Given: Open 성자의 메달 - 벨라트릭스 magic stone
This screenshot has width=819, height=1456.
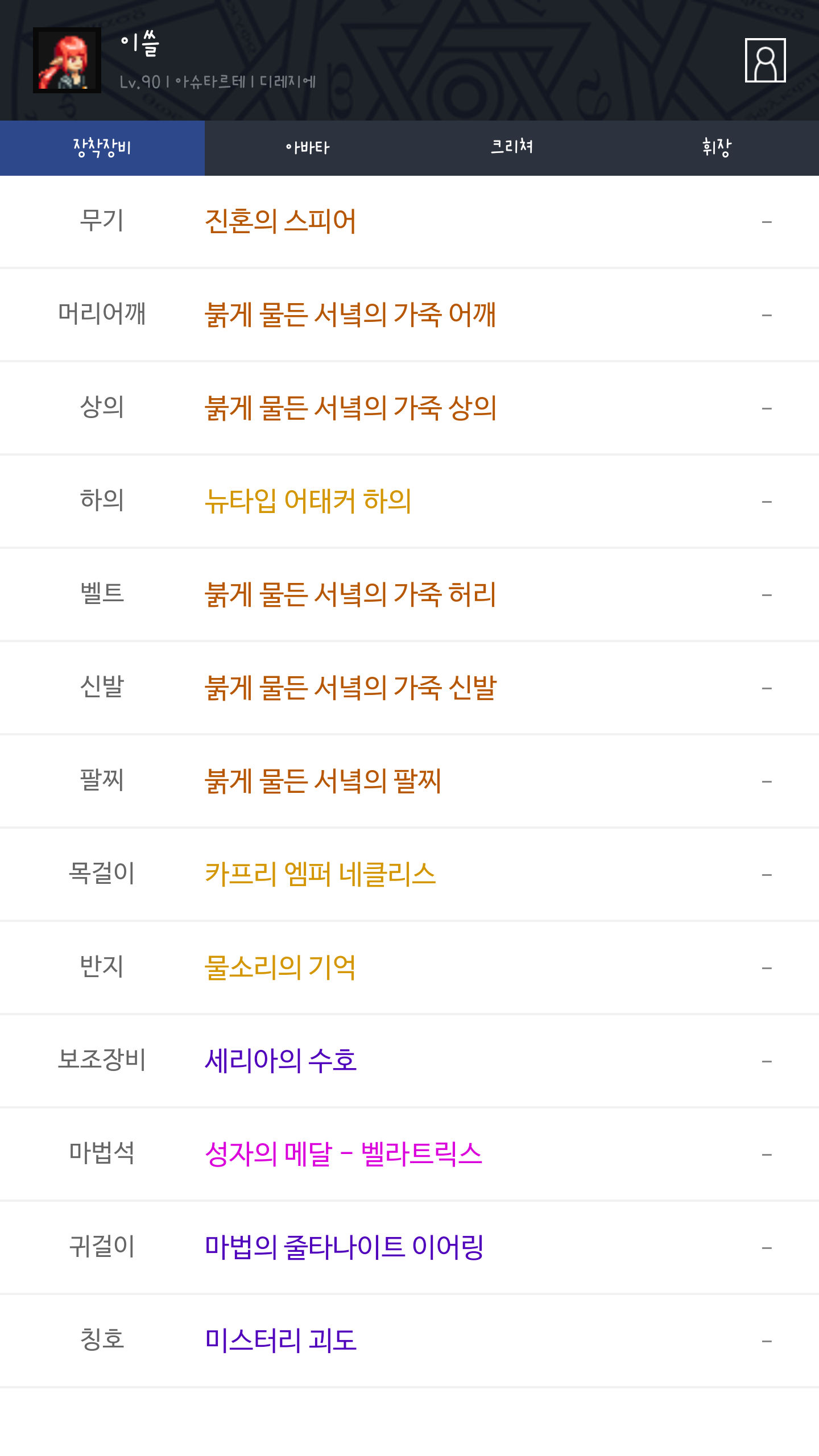Looking at the screenshot, I should coord(344,1154).
